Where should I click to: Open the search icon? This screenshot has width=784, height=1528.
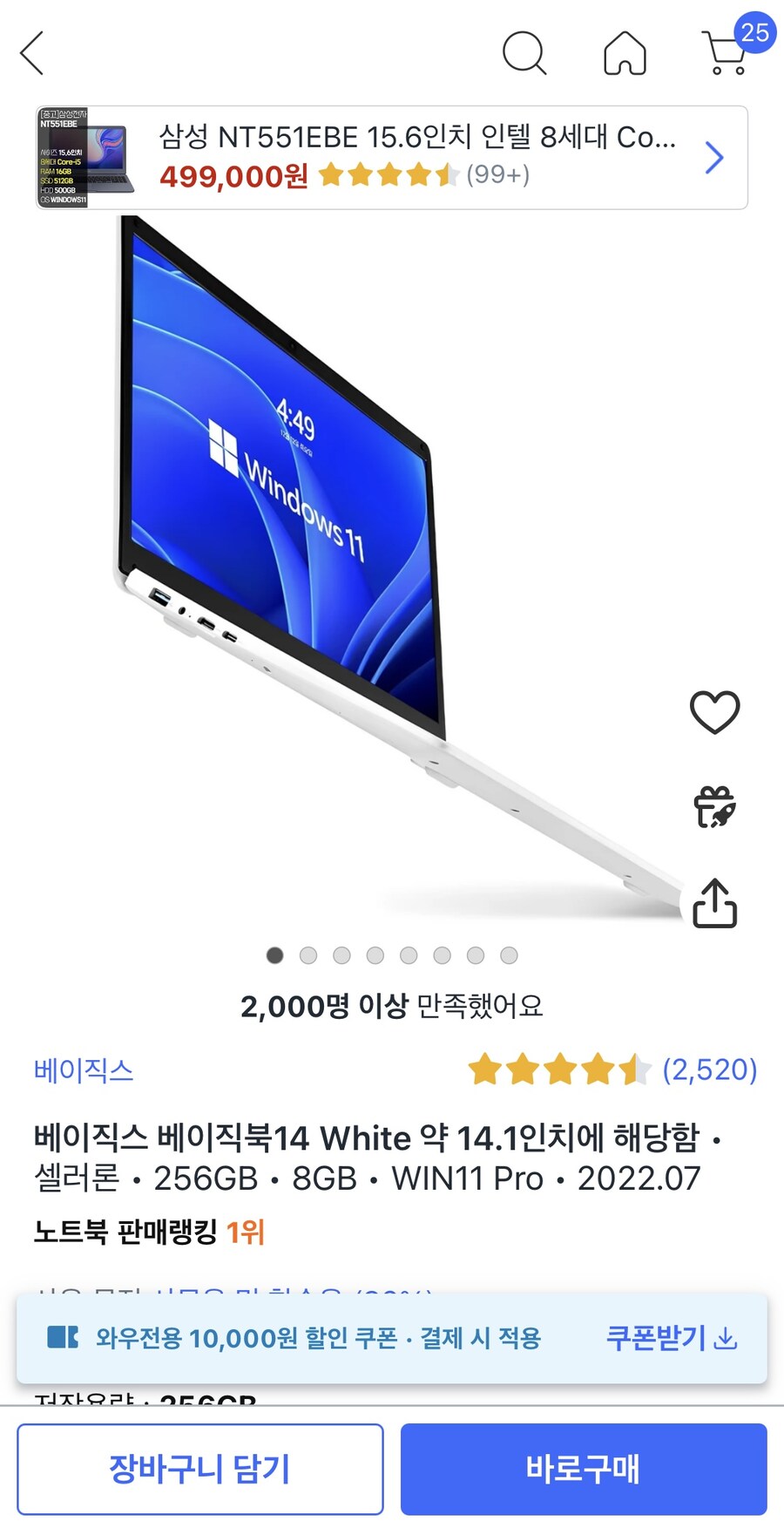[x=524, y=53]
